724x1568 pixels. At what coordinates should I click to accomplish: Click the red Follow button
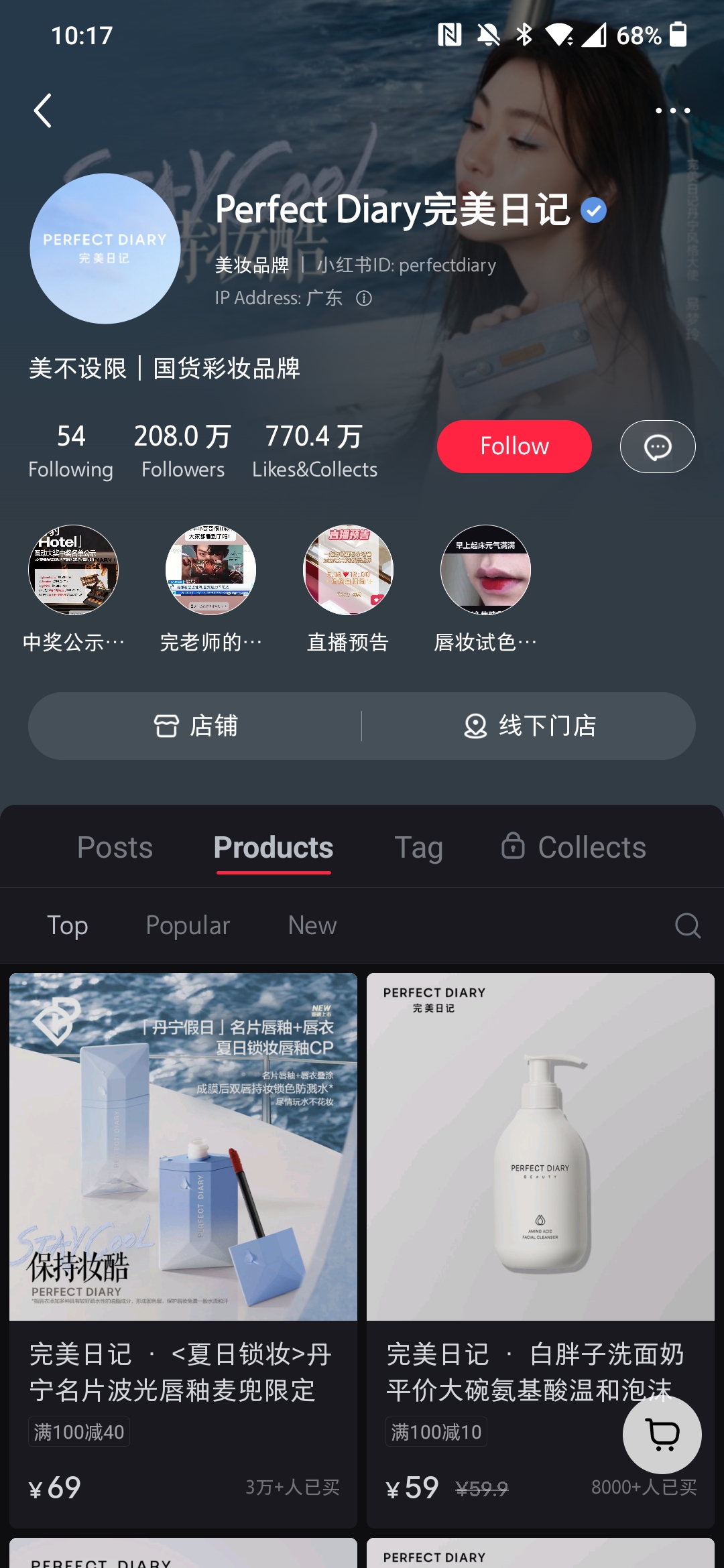[x=514, y=446]
